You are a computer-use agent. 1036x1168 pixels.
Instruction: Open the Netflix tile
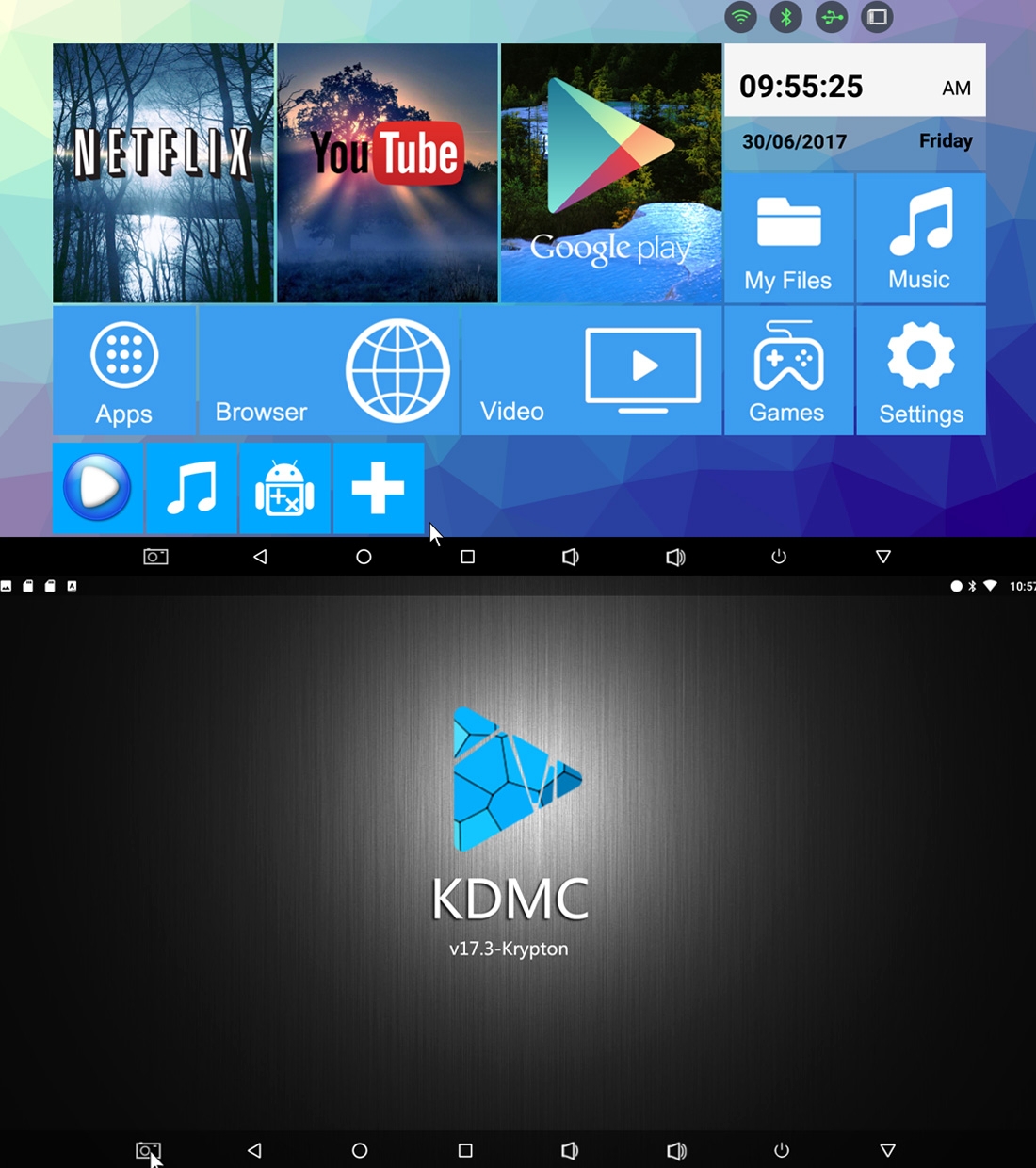click(163, 173)
